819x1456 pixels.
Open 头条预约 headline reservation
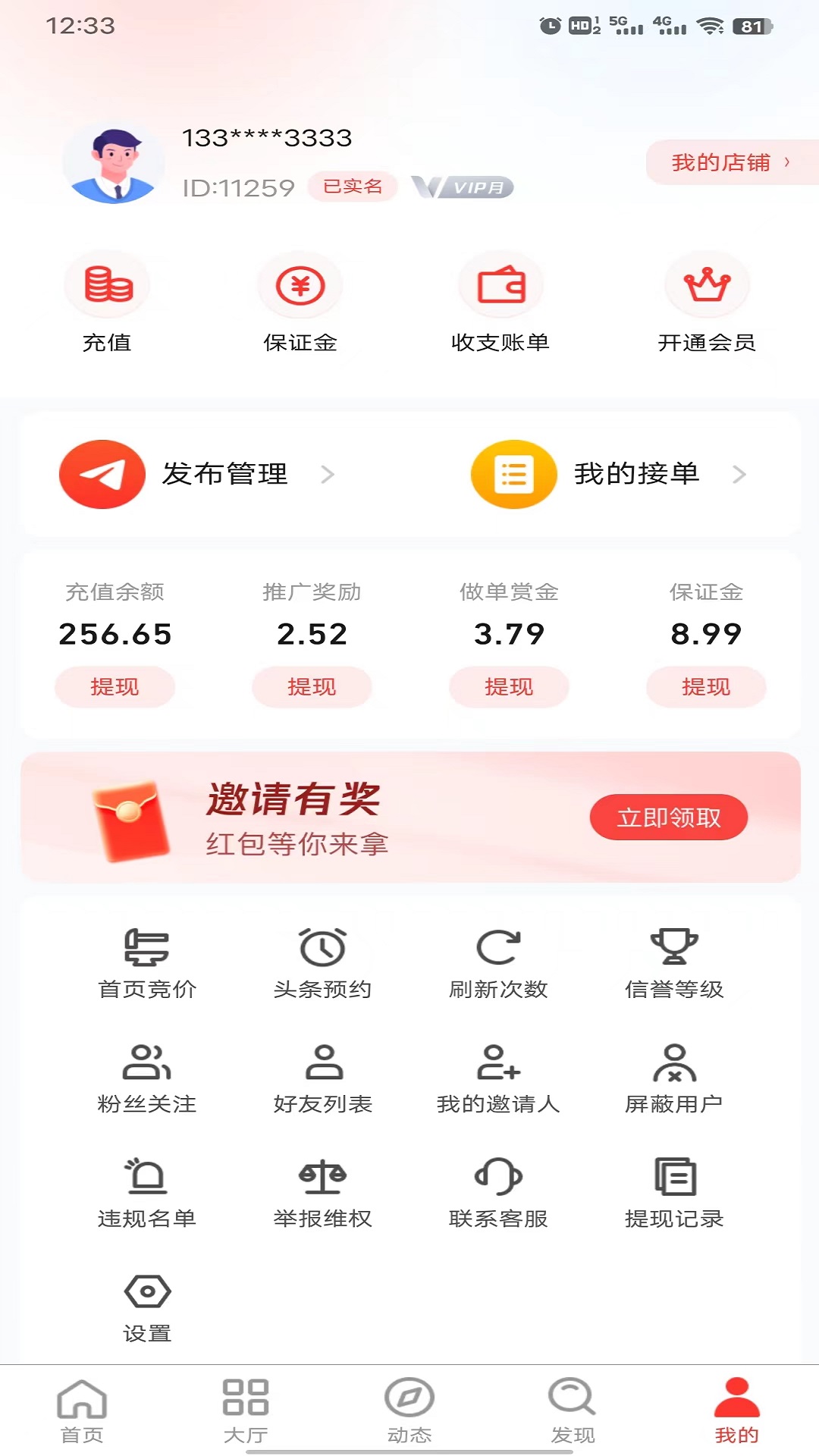coord(323,962)
